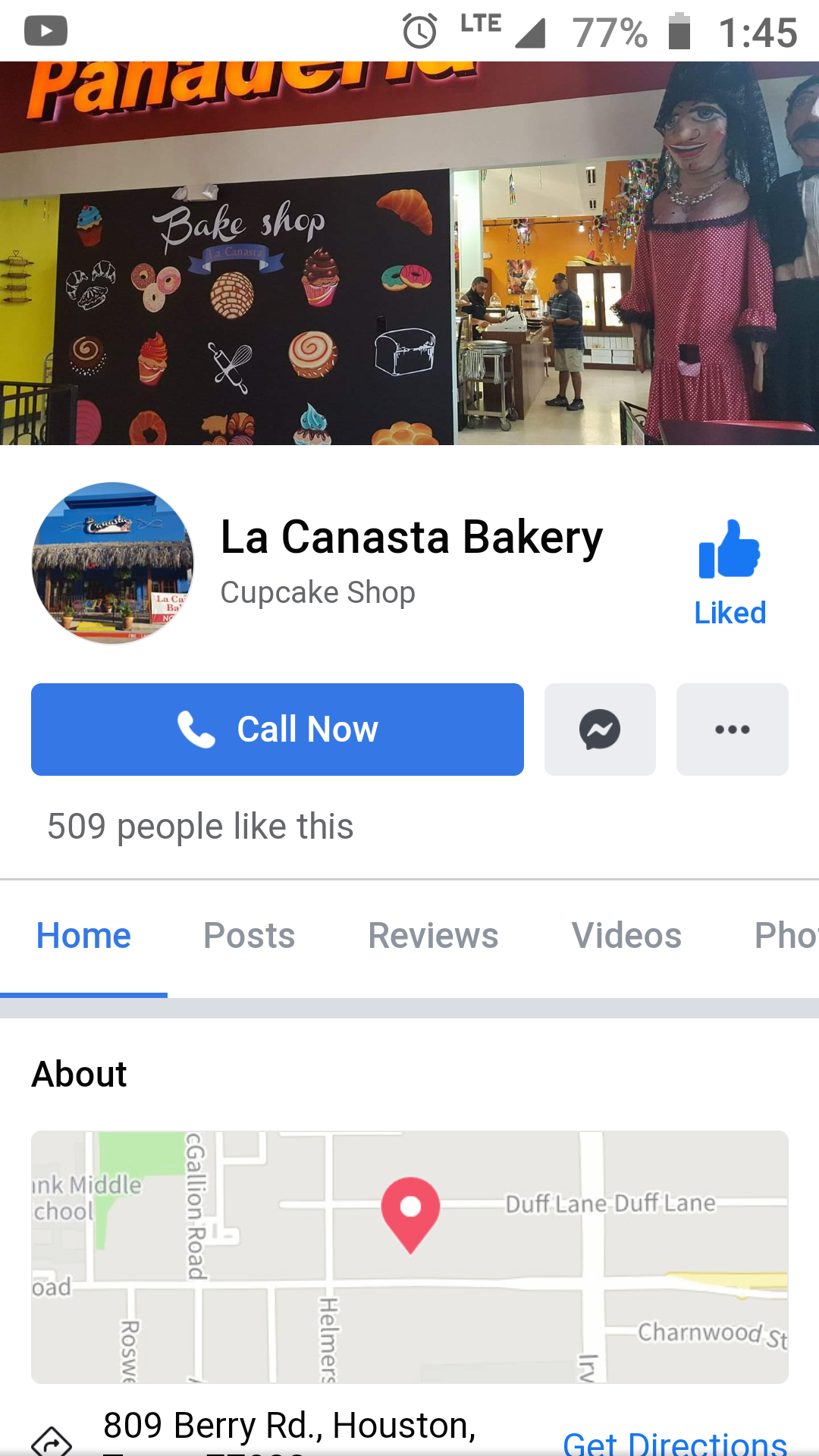Open the Photos tab

click(x=785, y=936)
